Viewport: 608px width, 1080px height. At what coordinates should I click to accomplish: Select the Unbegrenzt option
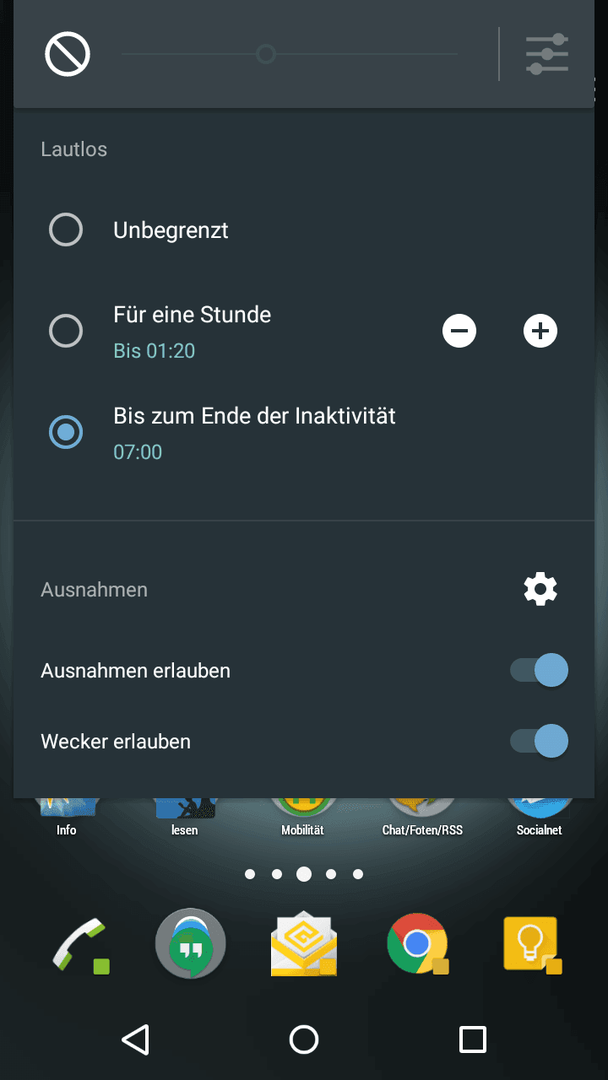click(x=66, y=230)
